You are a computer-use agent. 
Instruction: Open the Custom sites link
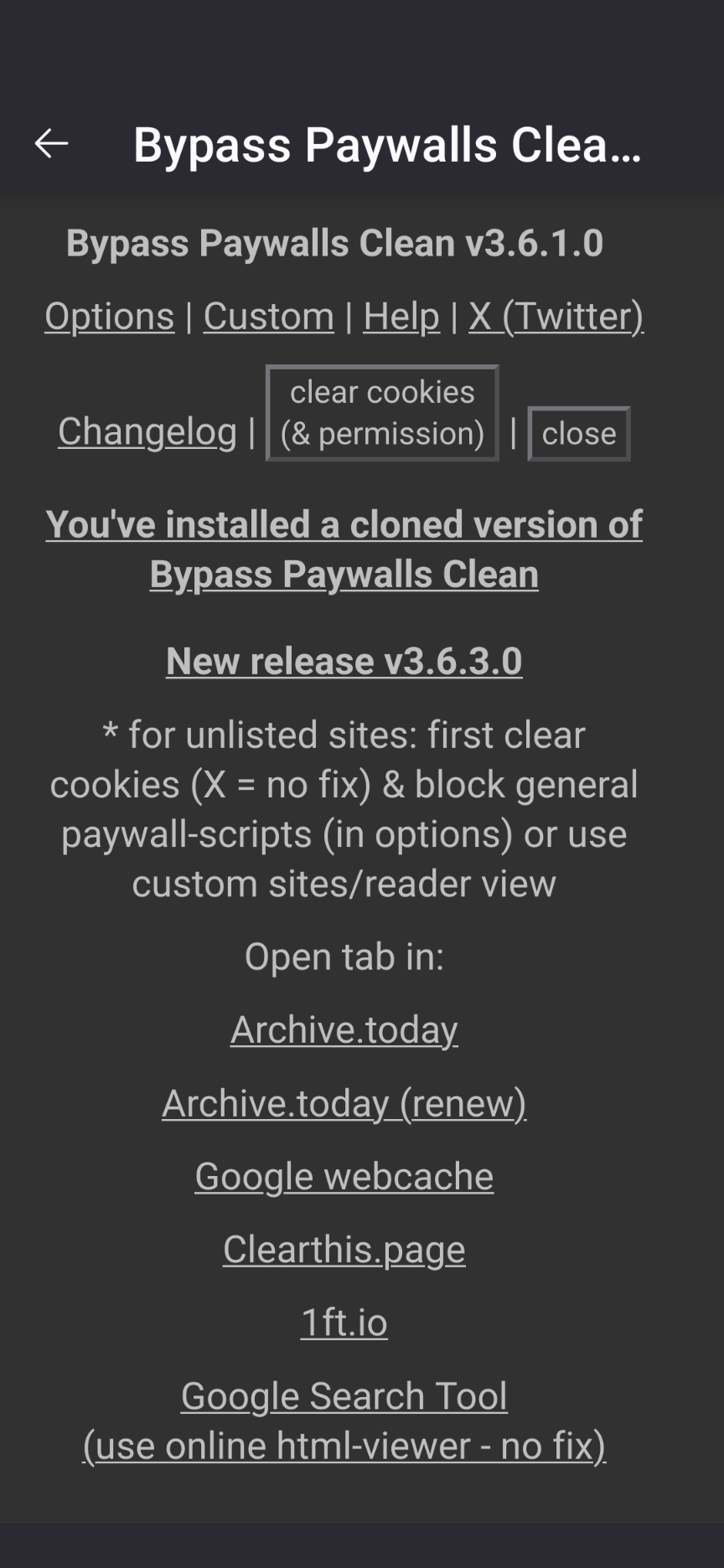coord(268,317)
